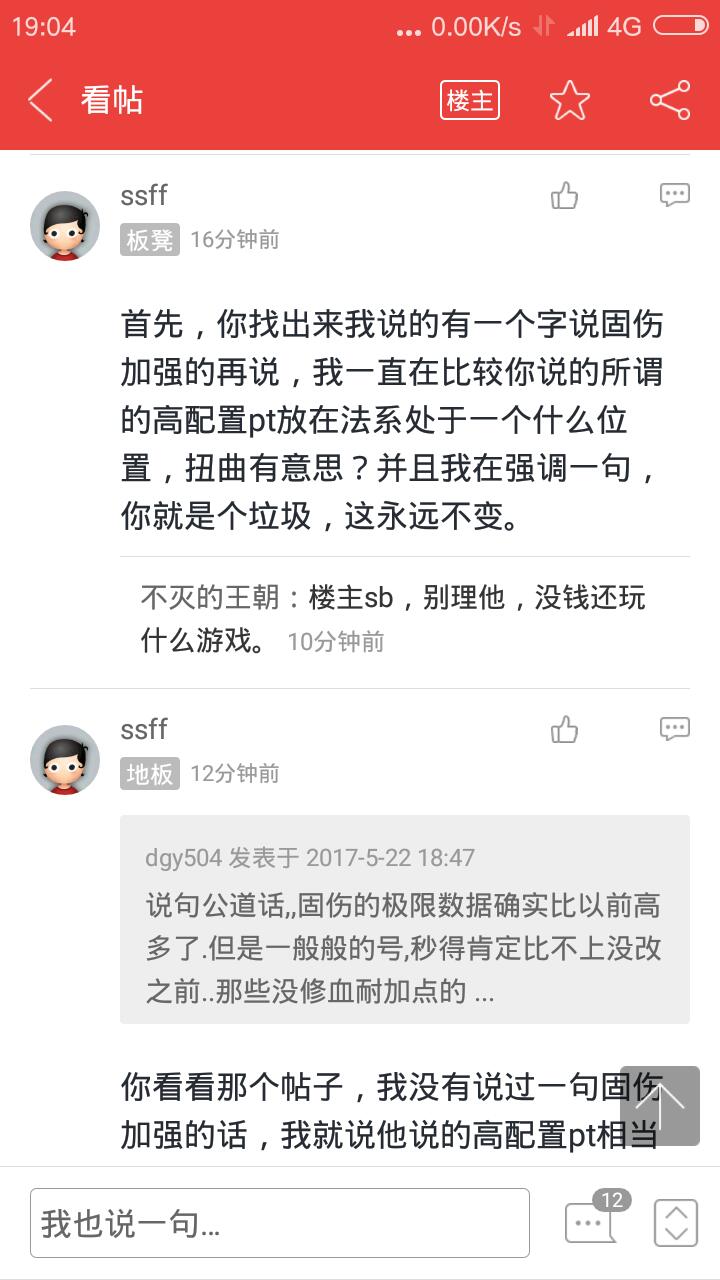720x1280 pixels.
Task: Open the page jump arrows control
Action: tap(675, 1222)
